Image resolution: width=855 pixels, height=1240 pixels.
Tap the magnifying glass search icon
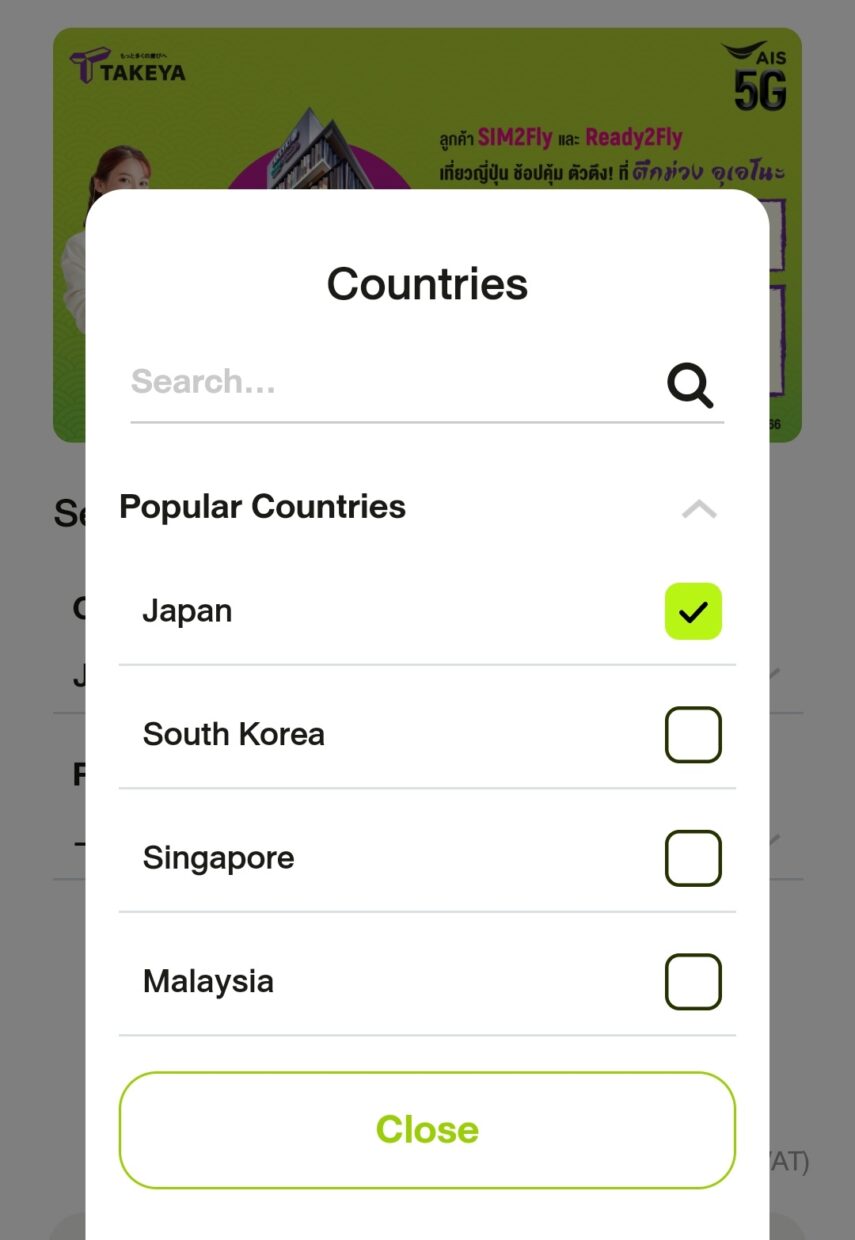(x=690, y=385)
